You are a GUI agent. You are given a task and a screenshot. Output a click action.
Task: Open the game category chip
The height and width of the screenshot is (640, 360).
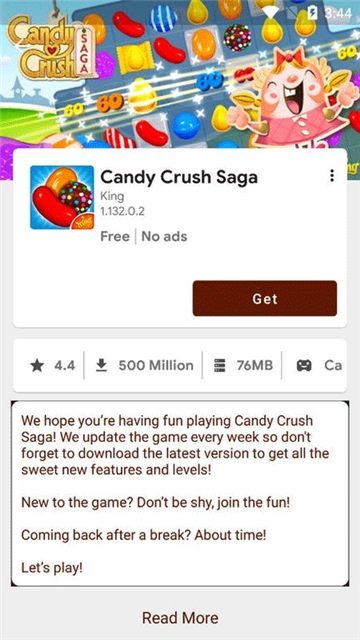[319, 365]
